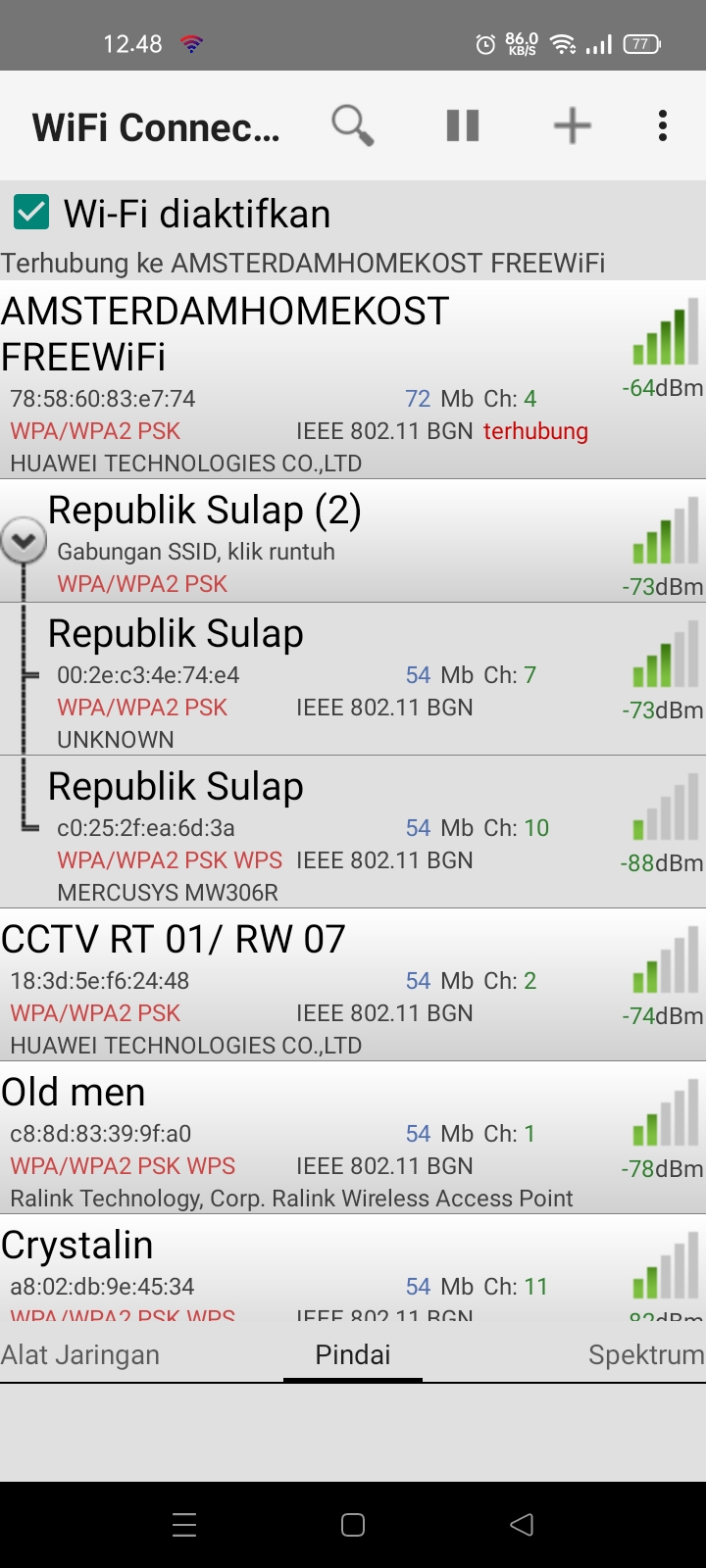Collapse the Republik Sulap (2) group

(x=24, y=540)
